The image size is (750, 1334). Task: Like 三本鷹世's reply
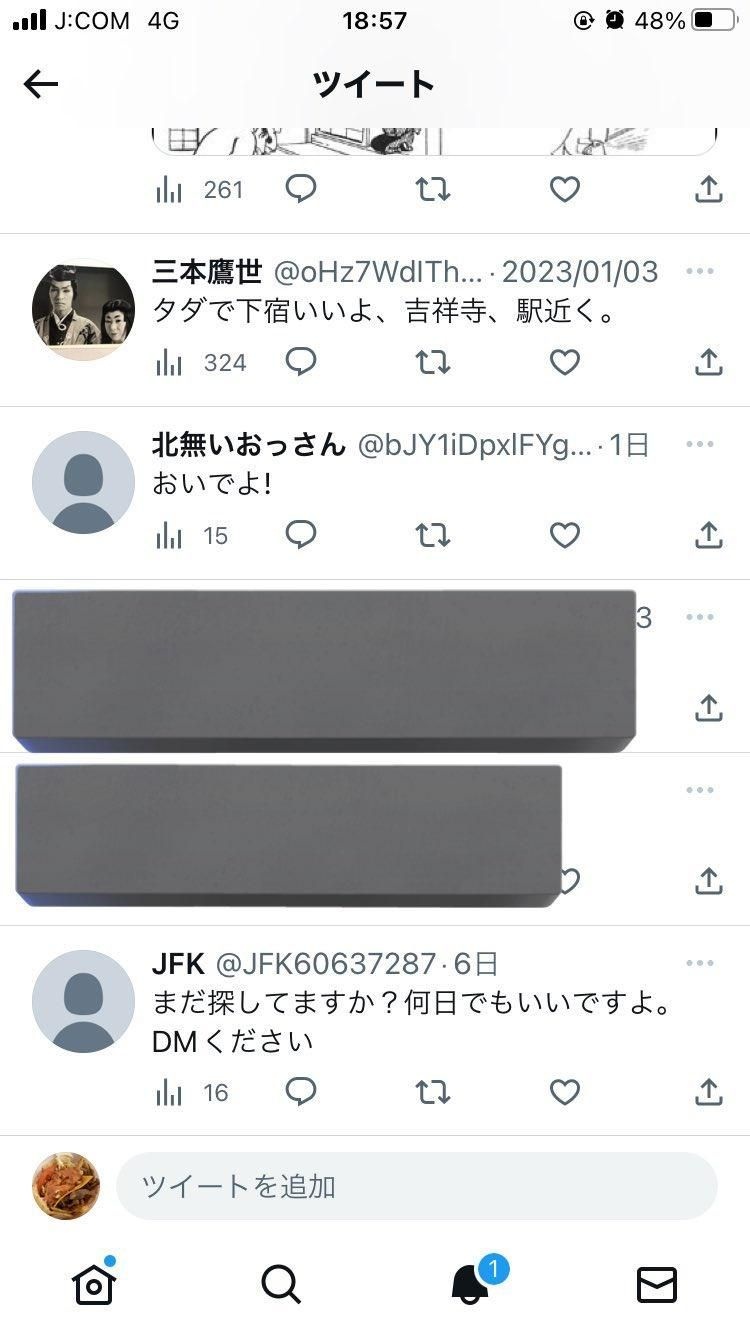(x=565, y=362)
